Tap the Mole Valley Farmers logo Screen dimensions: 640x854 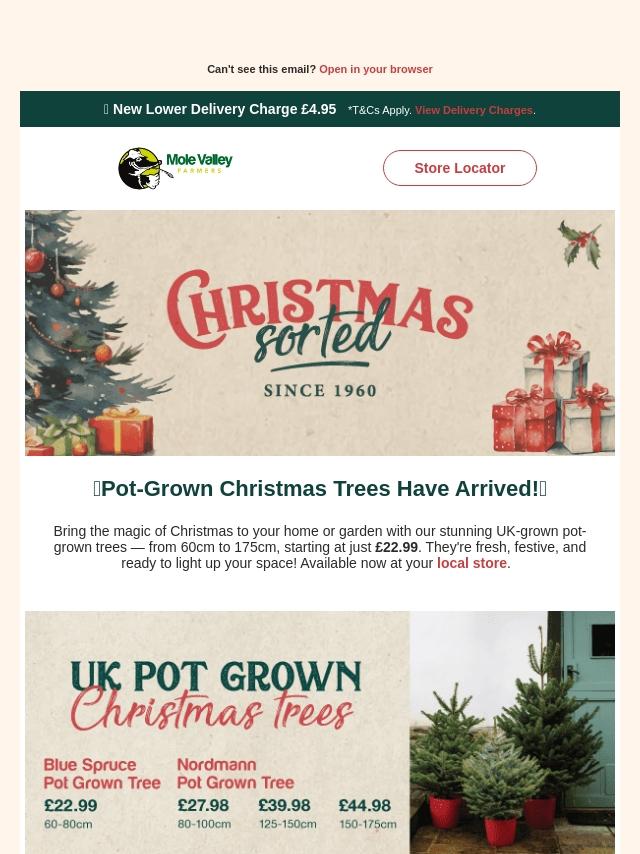pyautogui.click(x=175, y=168)
